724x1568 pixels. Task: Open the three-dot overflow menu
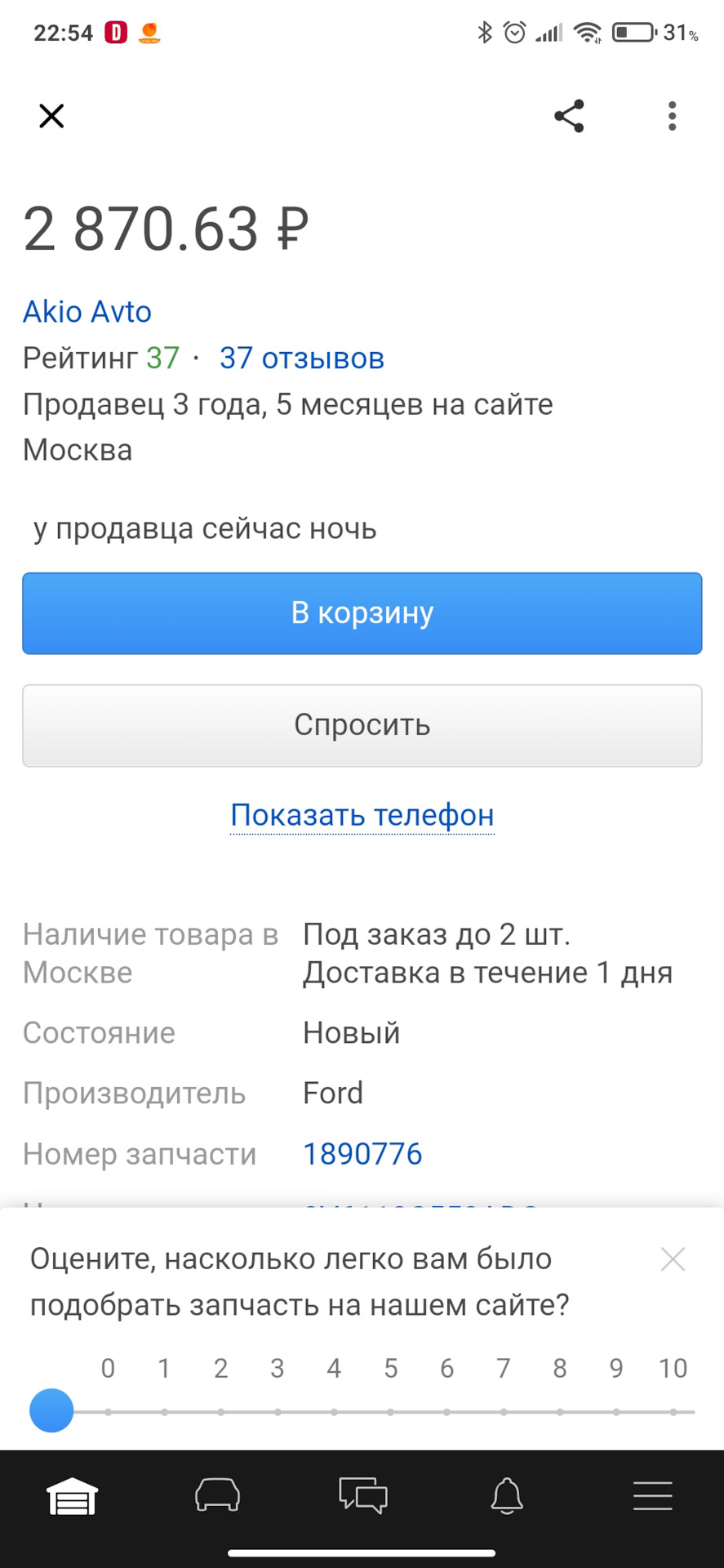pos(672,116)
